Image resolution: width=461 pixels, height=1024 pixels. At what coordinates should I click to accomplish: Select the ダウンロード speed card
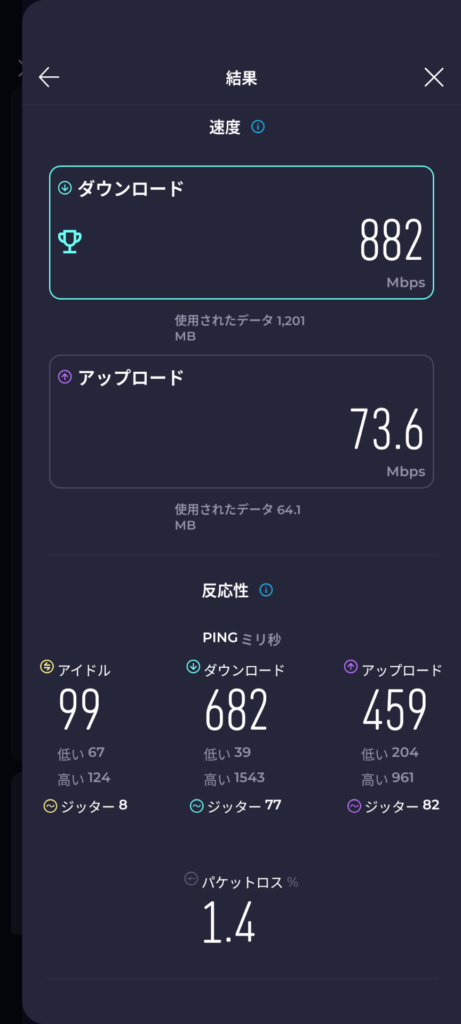[242, 232]
